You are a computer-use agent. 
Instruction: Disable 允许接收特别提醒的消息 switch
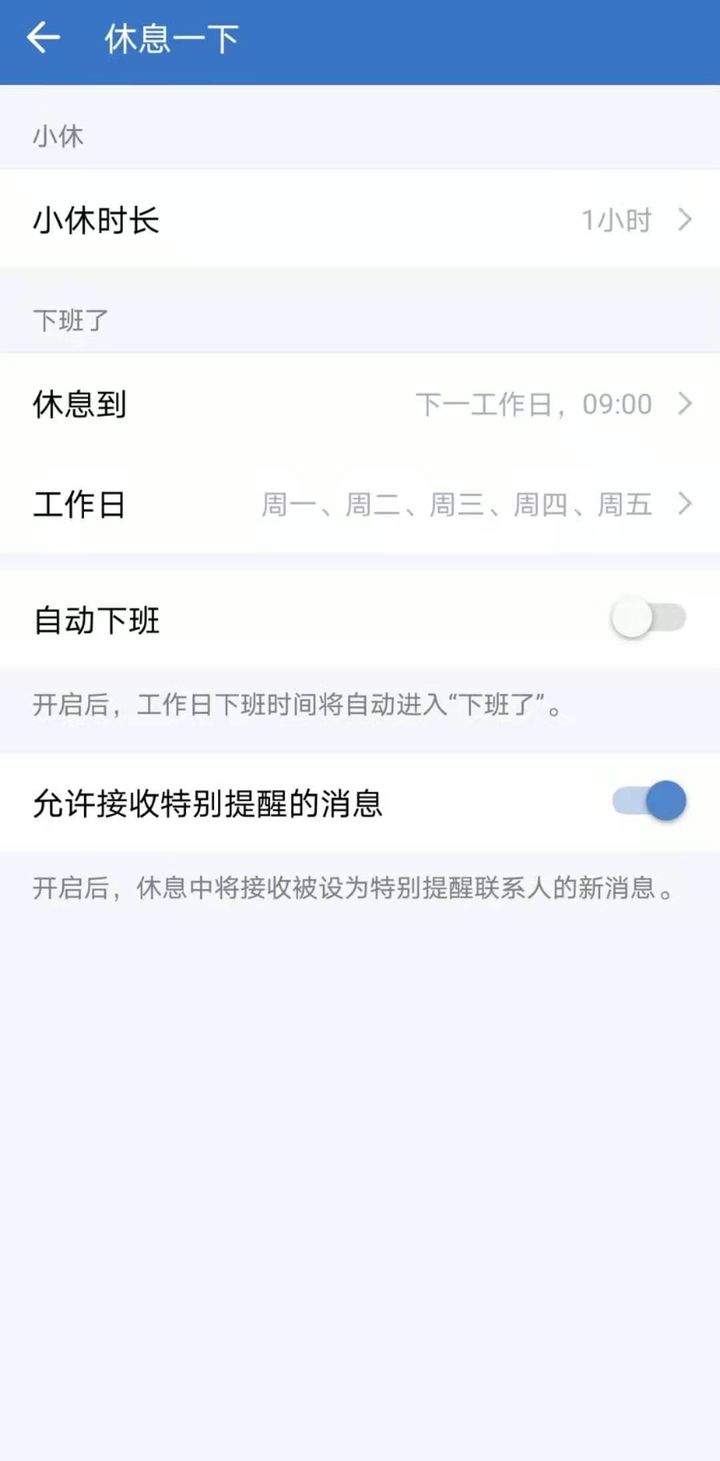coord(649,802)
